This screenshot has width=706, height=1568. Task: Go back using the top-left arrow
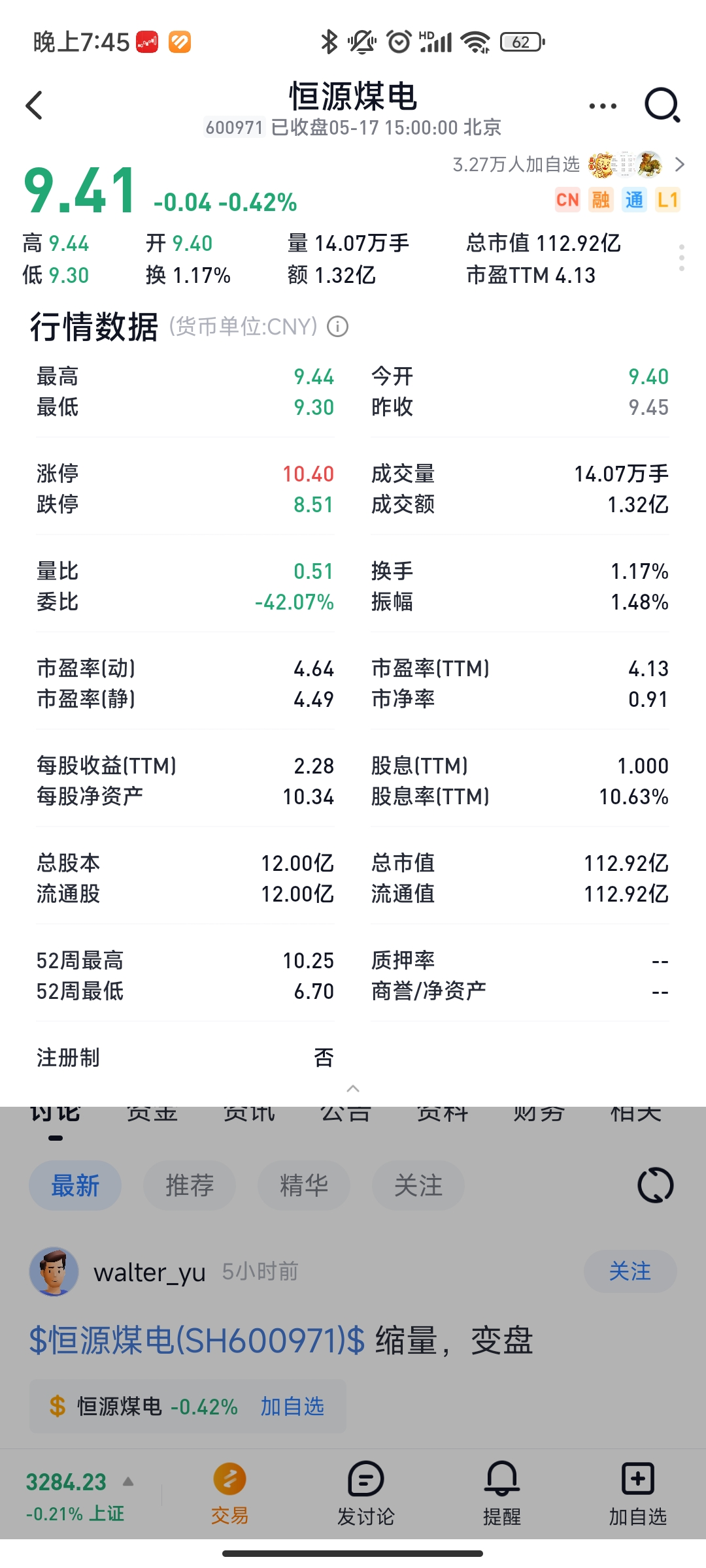(x=34, y=105)
